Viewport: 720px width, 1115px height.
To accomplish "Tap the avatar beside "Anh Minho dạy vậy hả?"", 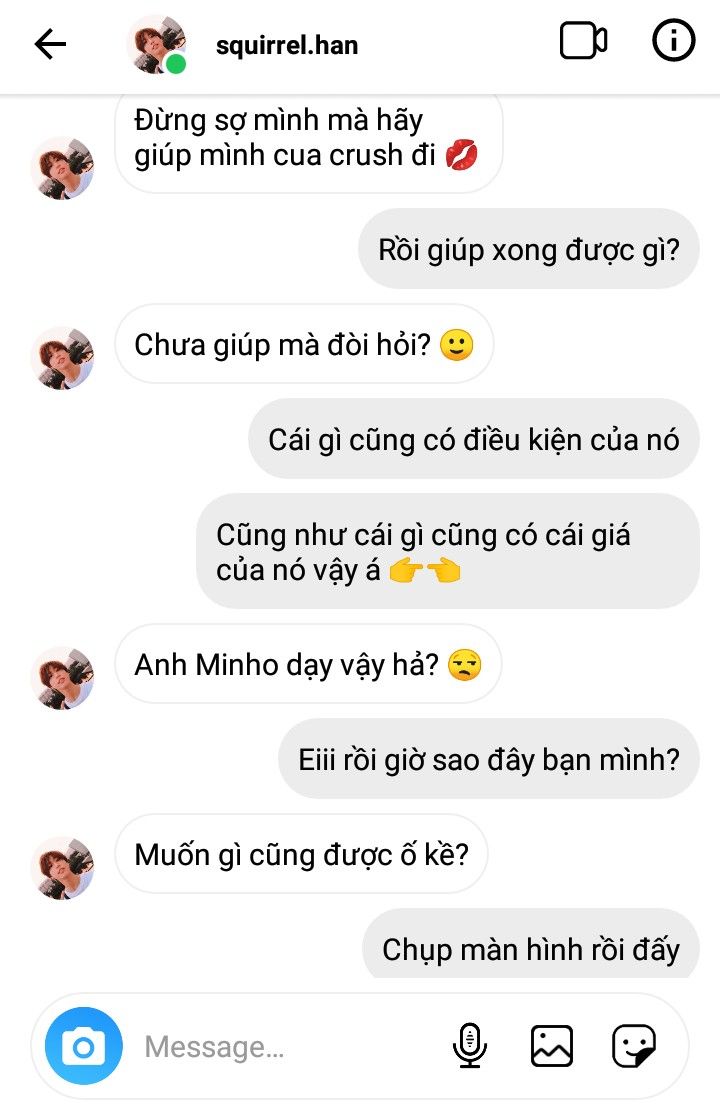I will pyautogui.click(x=64, y=678).
